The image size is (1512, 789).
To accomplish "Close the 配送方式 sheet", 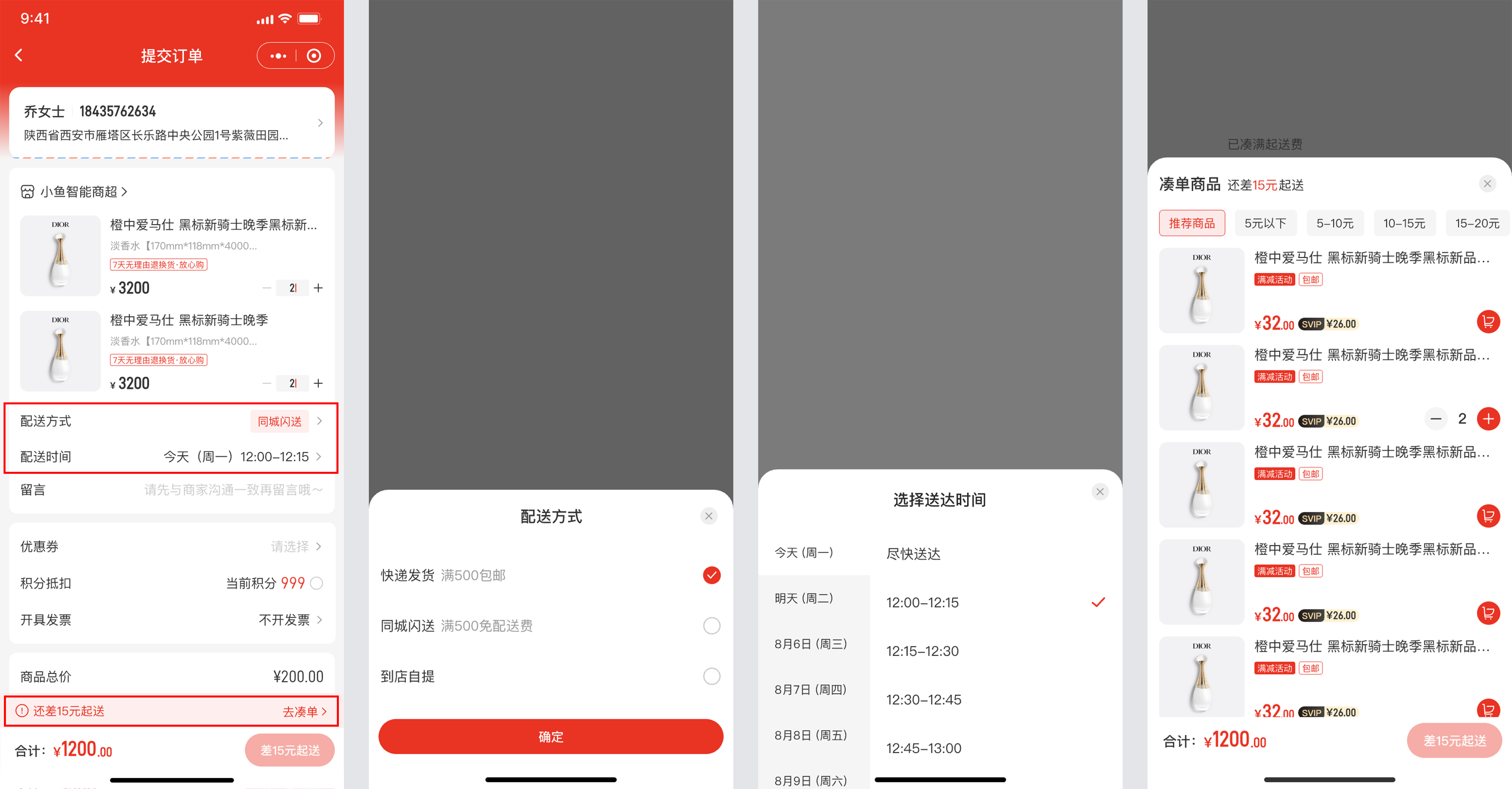I will [708, 516].
